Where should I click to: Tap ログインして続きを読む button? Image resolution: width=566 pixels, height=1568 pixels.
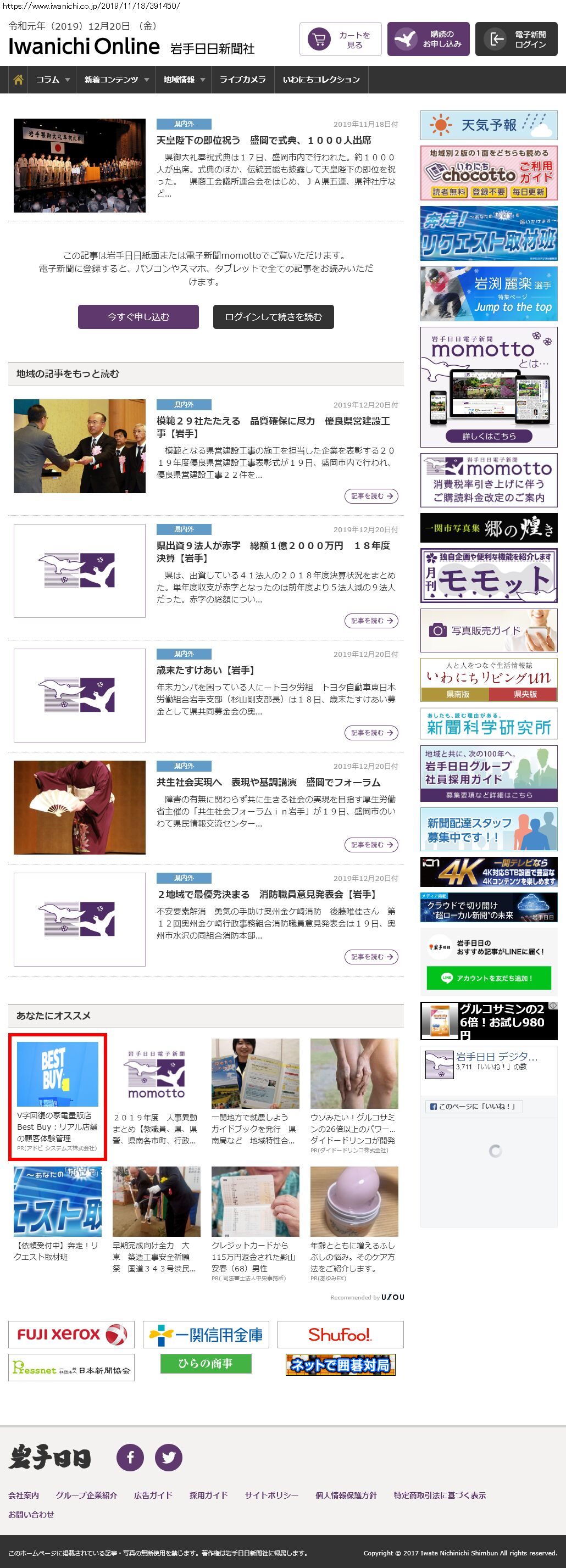point(273,316)
